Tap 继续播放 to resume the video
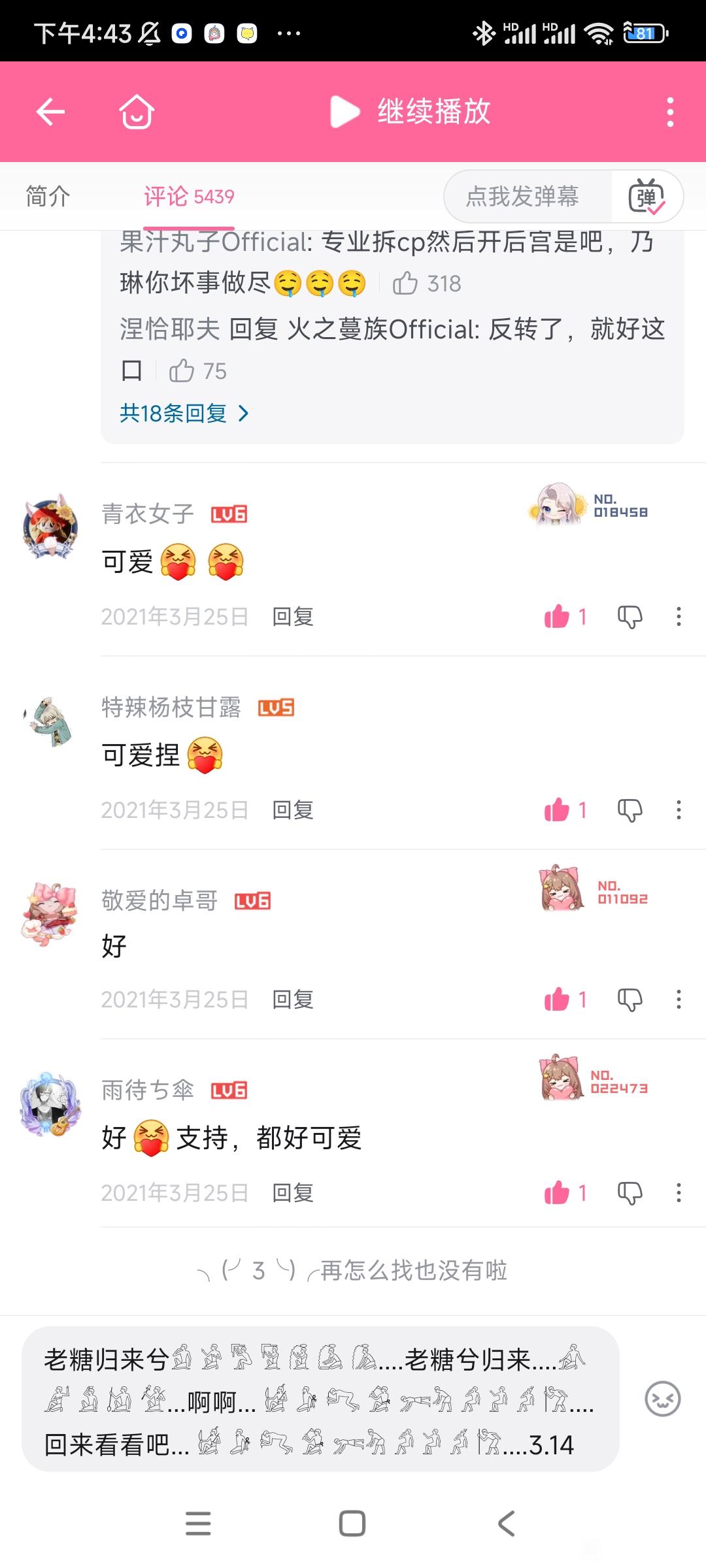 pyautogui.click(x=411, y=112)
